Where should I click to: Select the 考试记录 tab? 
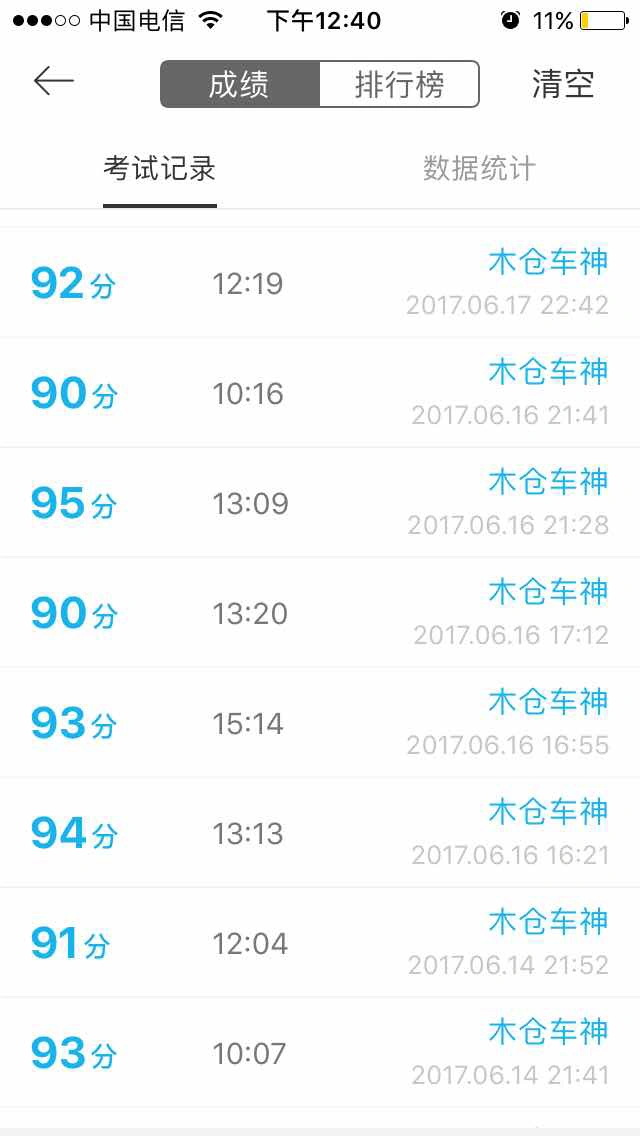point(160,169)
